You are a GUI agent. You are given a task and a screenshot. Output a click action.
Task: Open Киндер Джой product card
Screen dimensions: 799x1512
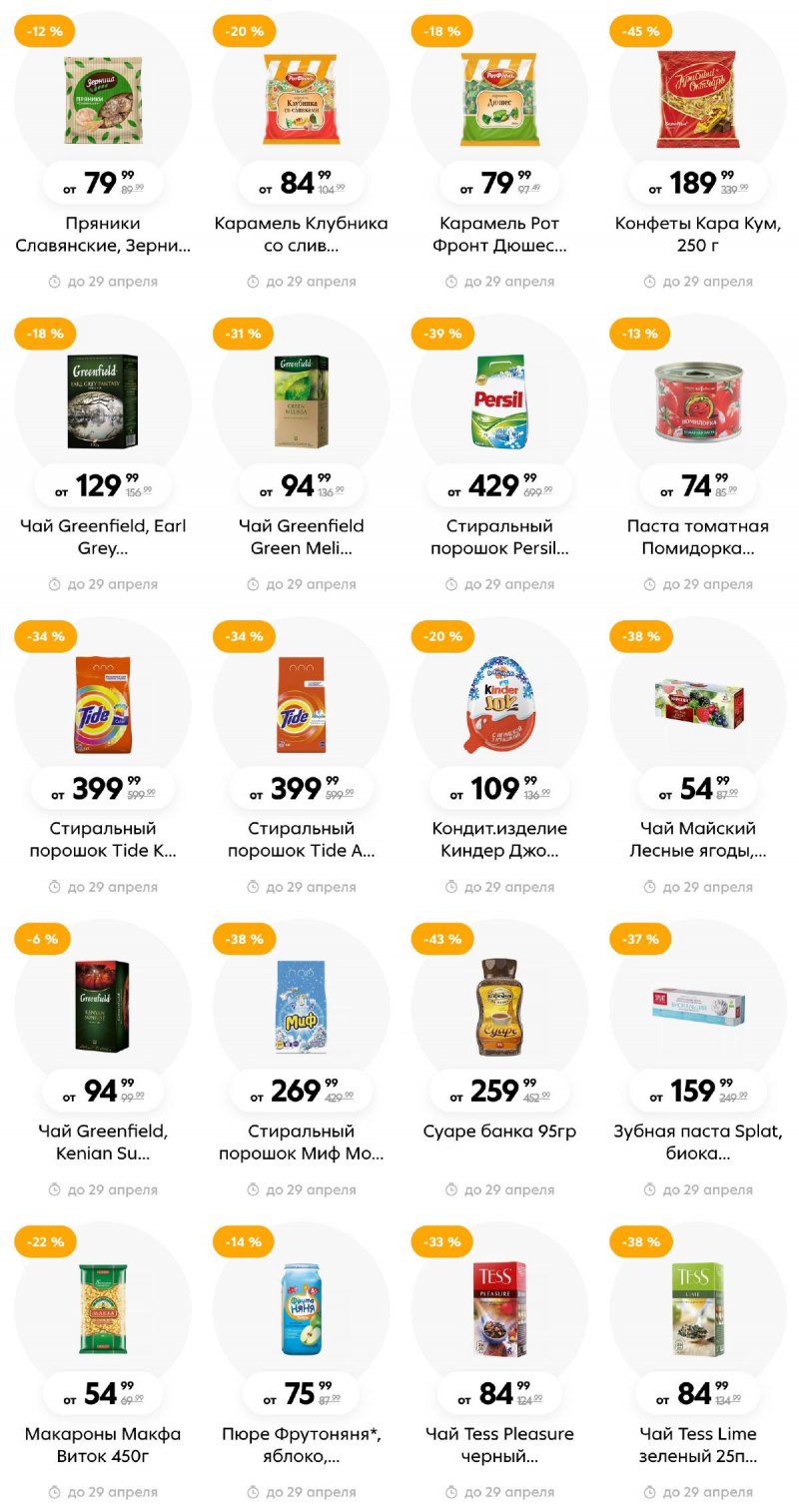pyautogui.click(x=499, y=705)
